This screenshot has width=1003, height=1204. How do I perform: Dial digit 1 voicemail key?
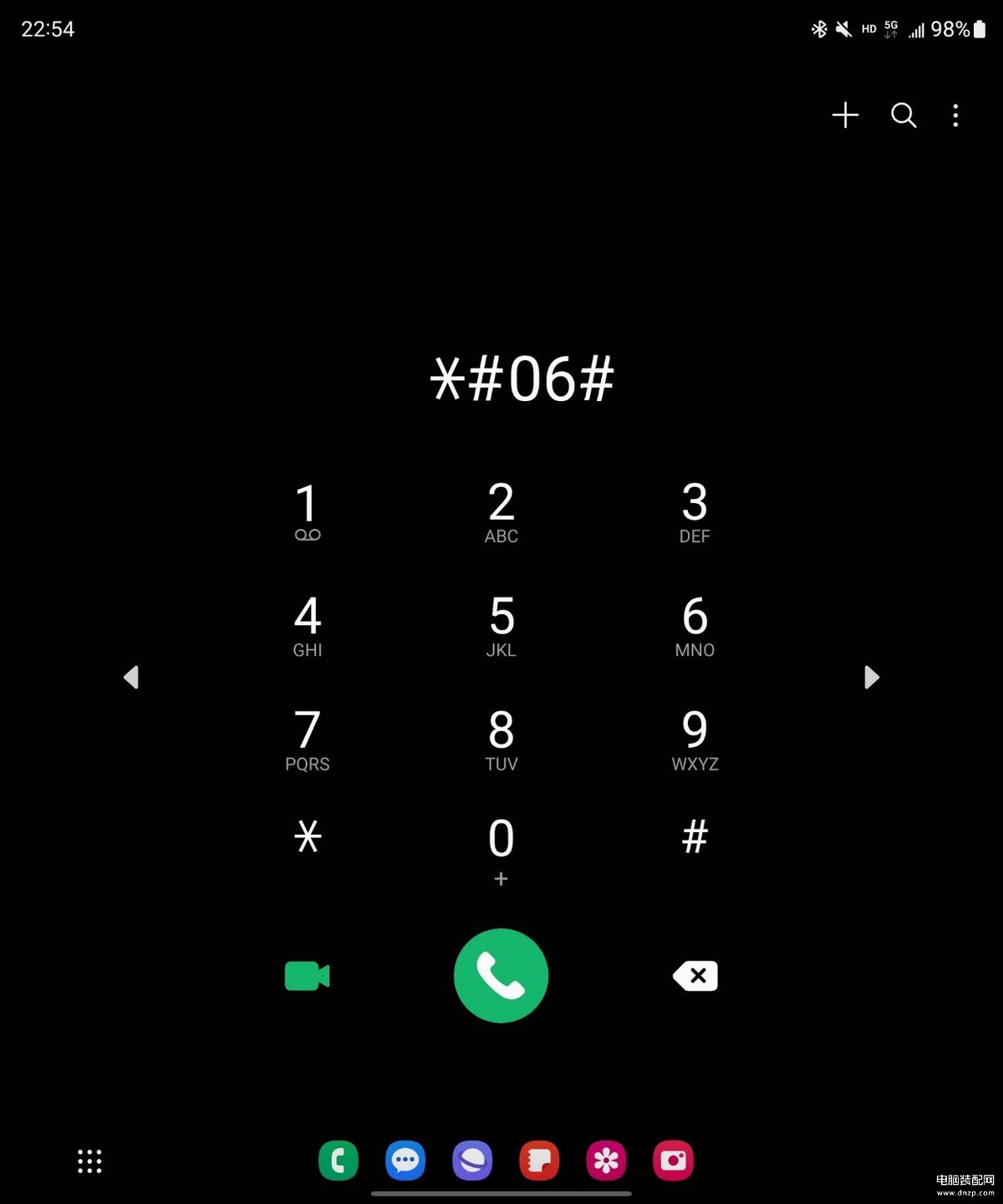tap(308, 511)
